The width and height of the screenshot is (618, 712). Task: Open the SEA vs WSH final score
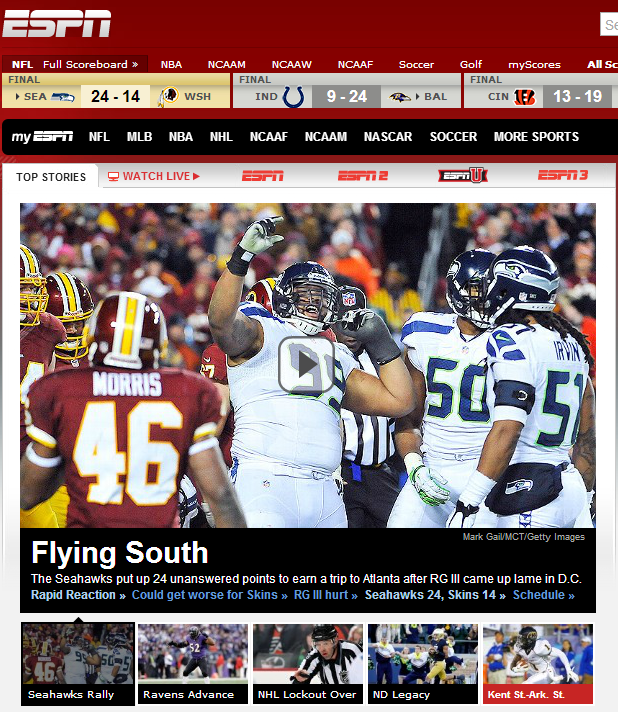(114, 97)
